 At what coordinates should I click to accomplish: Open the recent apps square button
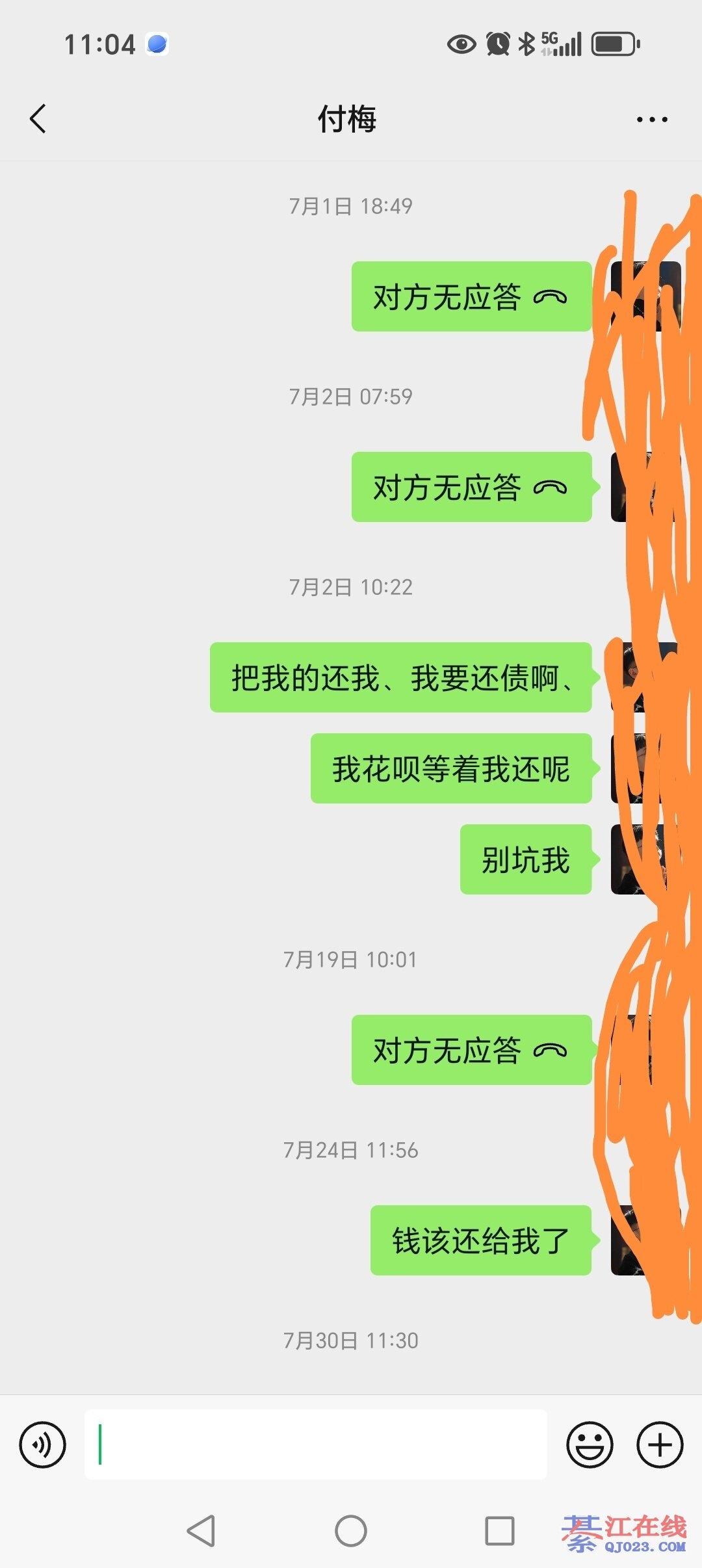[x=500, y=1531]
